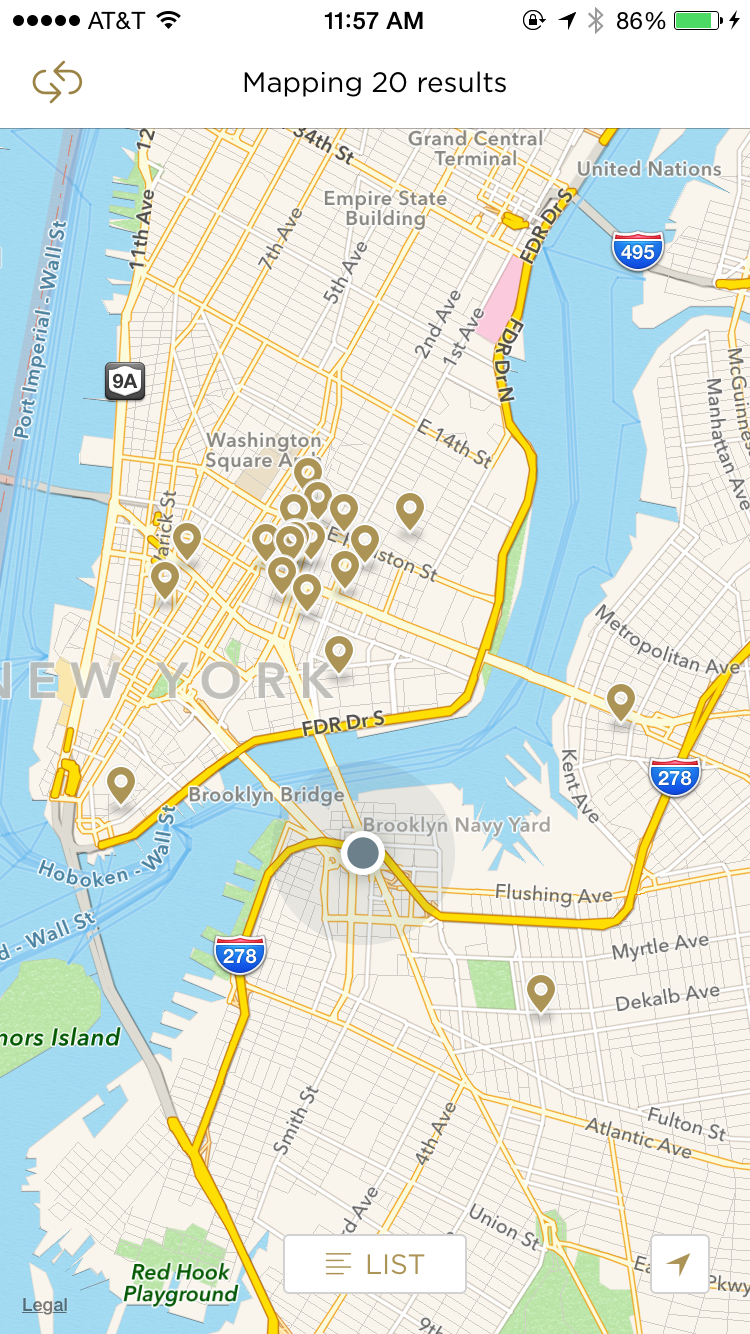
Task: Open the Legal link
Action: coord(45,1304)
